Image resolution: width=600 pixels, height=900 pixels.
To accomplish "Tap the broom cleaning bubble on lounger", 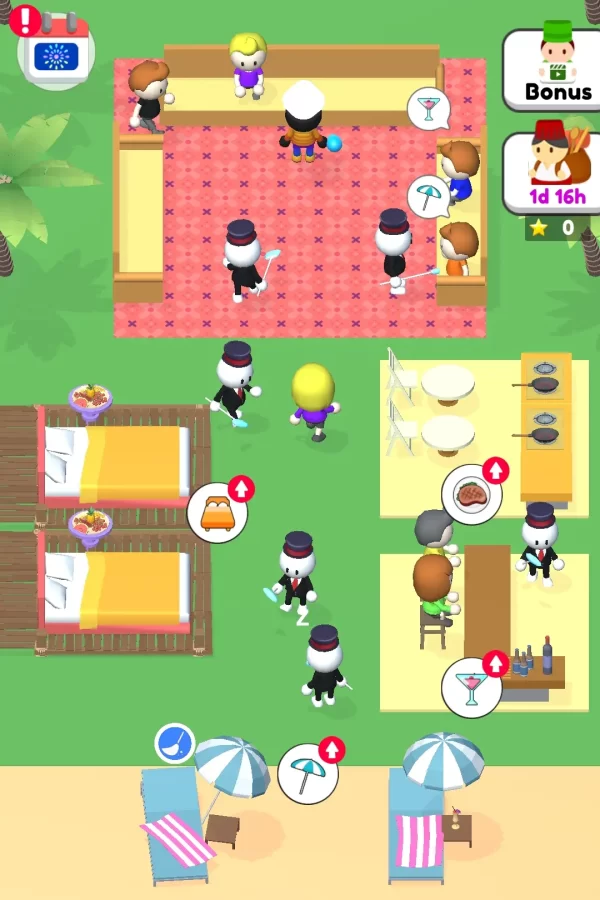I will 174,744.
